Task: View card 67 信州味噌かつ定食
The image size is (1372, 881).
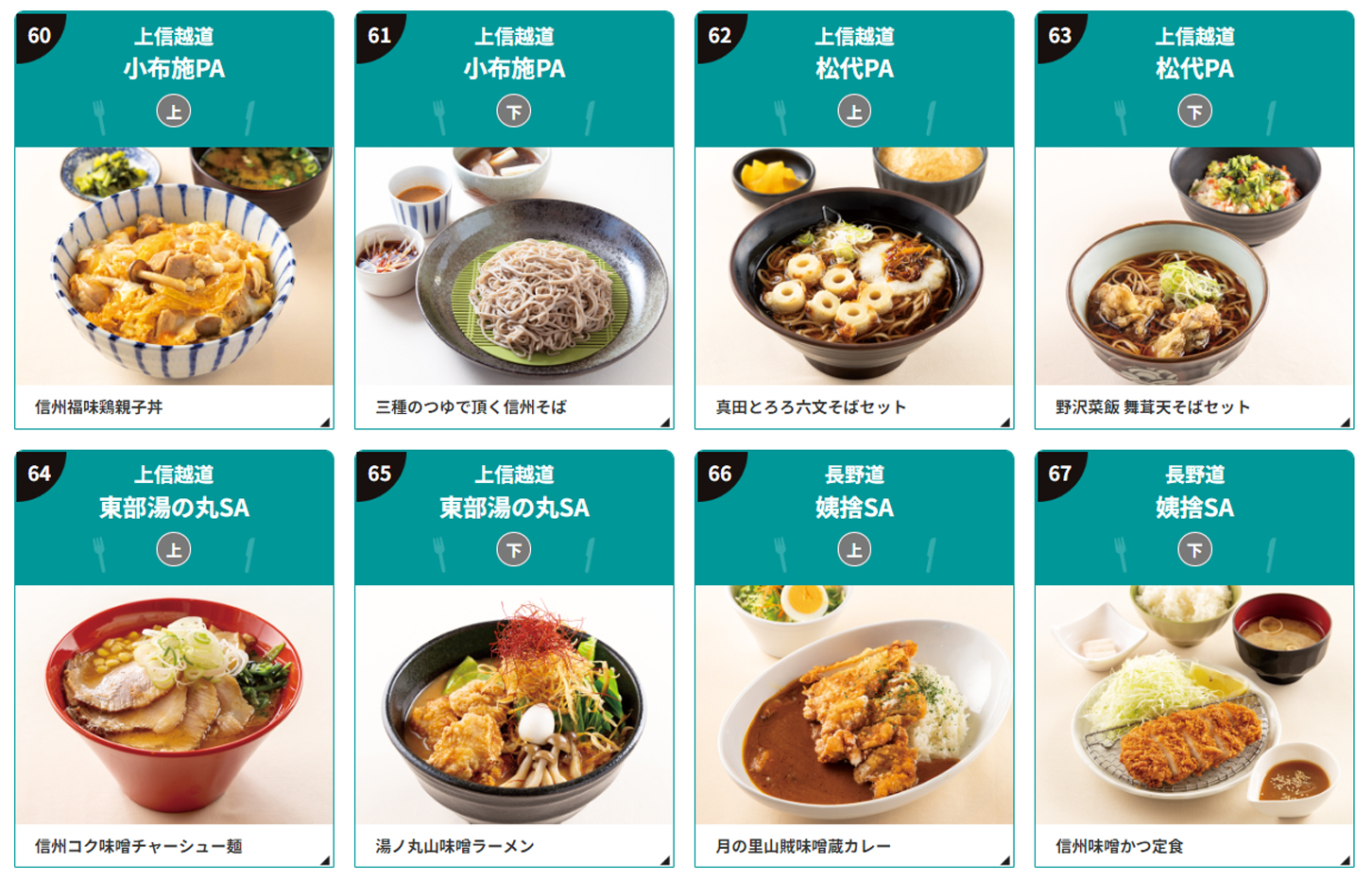Action: coord(1194,704)
